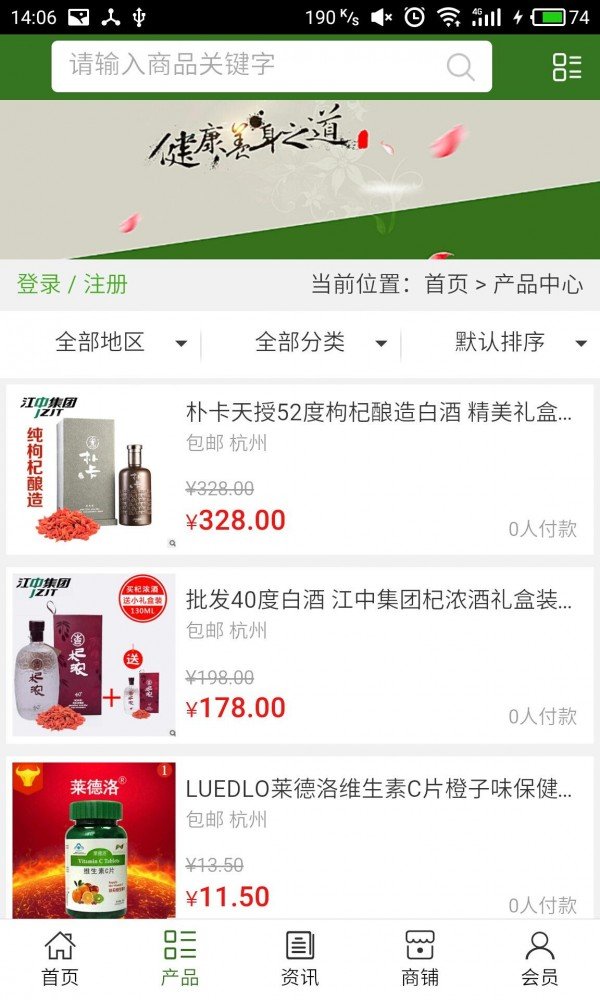Screen dimensions: 600x1000
Task: Tap the magnifier search icon
Action: click(461, 67)
